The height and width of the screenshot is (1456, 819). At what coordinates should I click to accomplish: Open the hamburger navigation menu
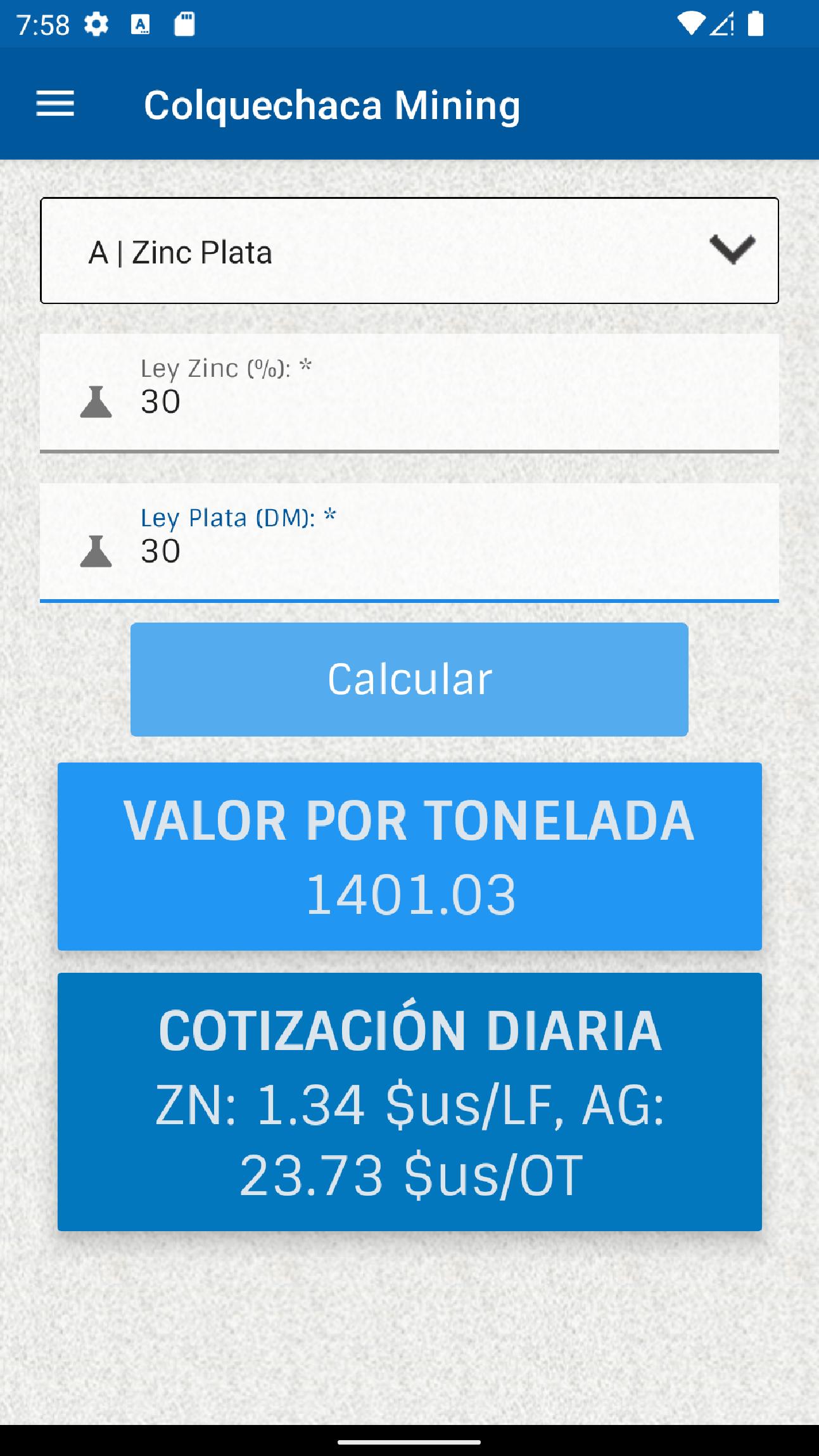tap(55, 104)
